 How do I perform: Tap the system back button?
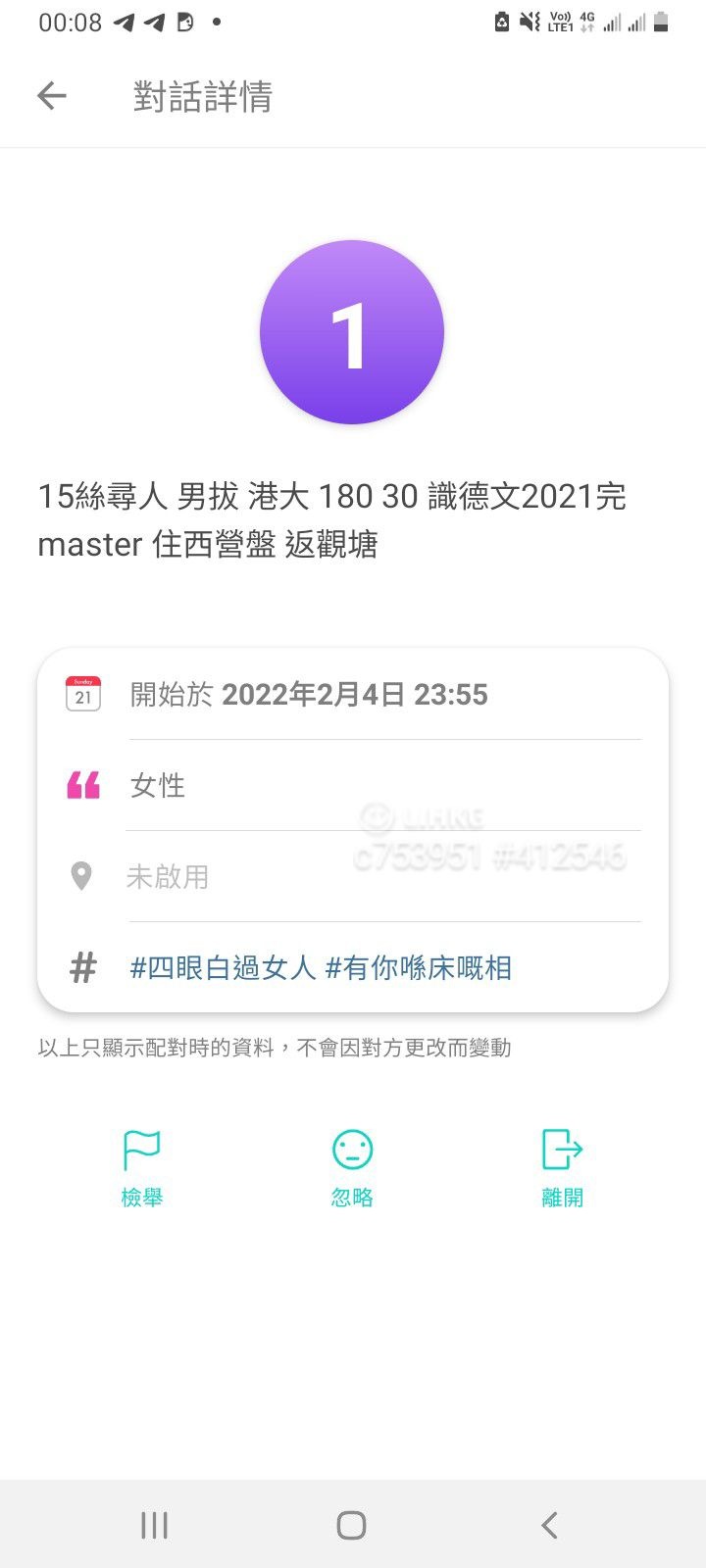(x=549, y=1525)
